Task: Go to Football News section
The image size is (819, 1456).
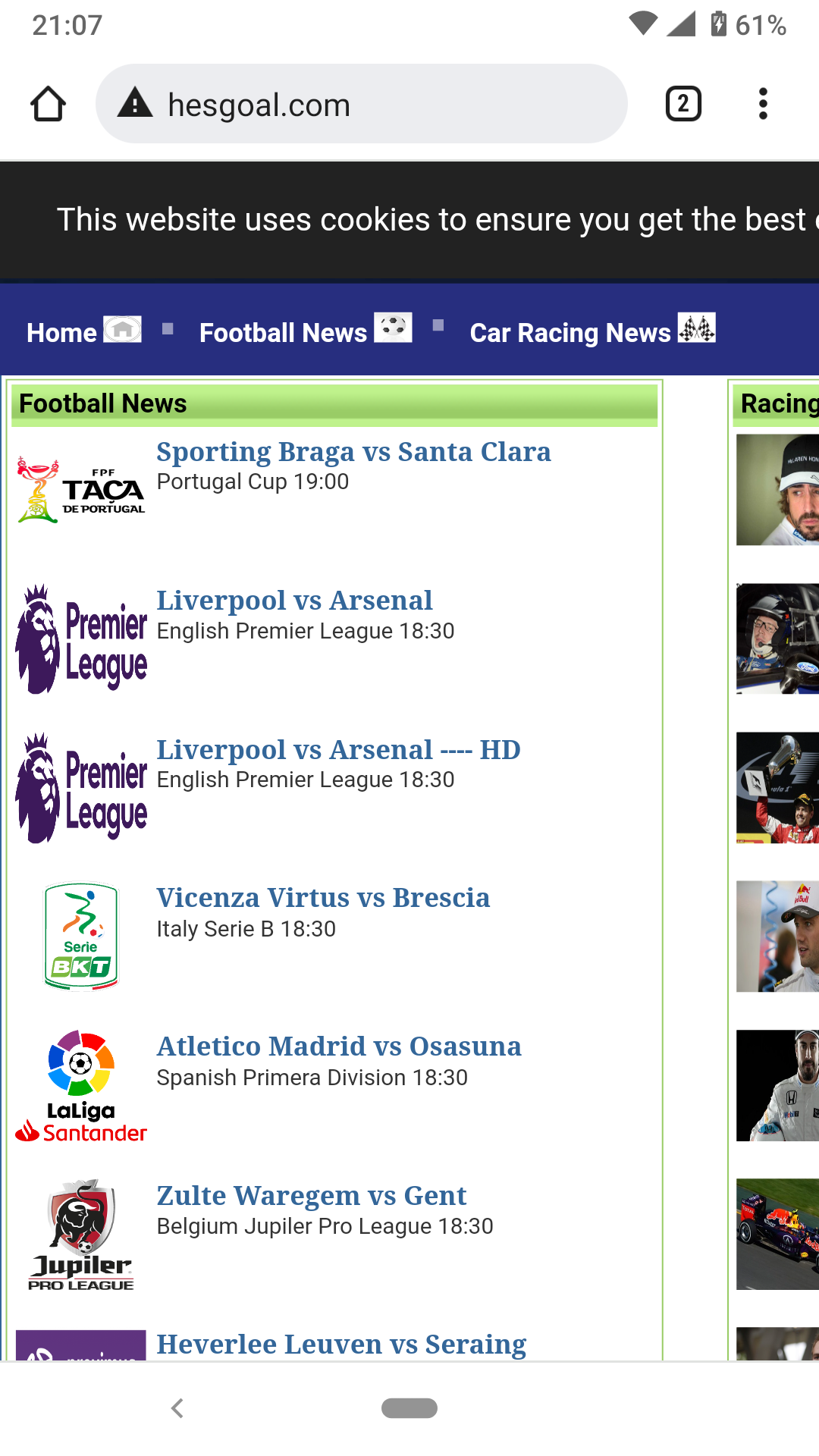Action: click(283, 333)
